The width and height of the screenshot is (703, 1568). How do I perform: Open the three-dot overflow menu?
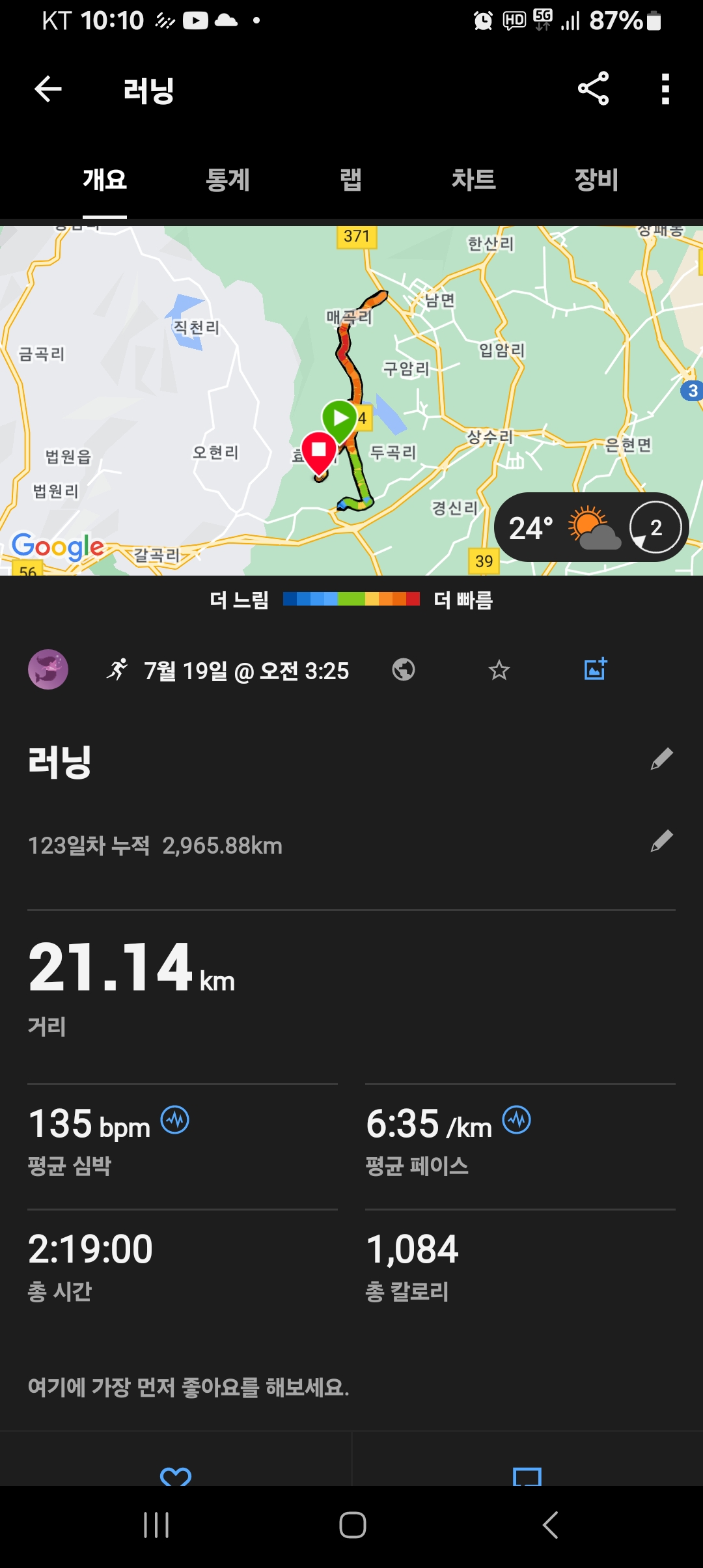pyautogui.click(x=665, y=89)
